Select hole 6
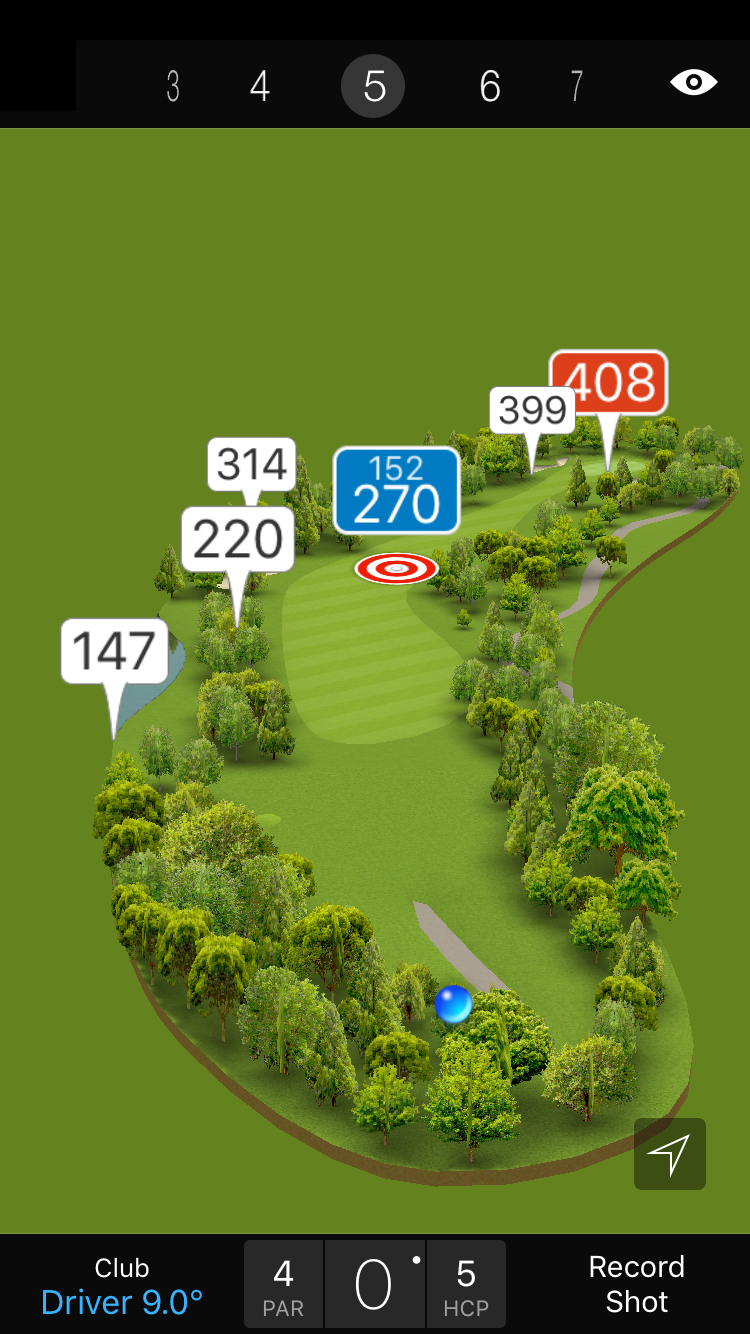This screenshot has height=1334, width=750. (x=489, y=87)
